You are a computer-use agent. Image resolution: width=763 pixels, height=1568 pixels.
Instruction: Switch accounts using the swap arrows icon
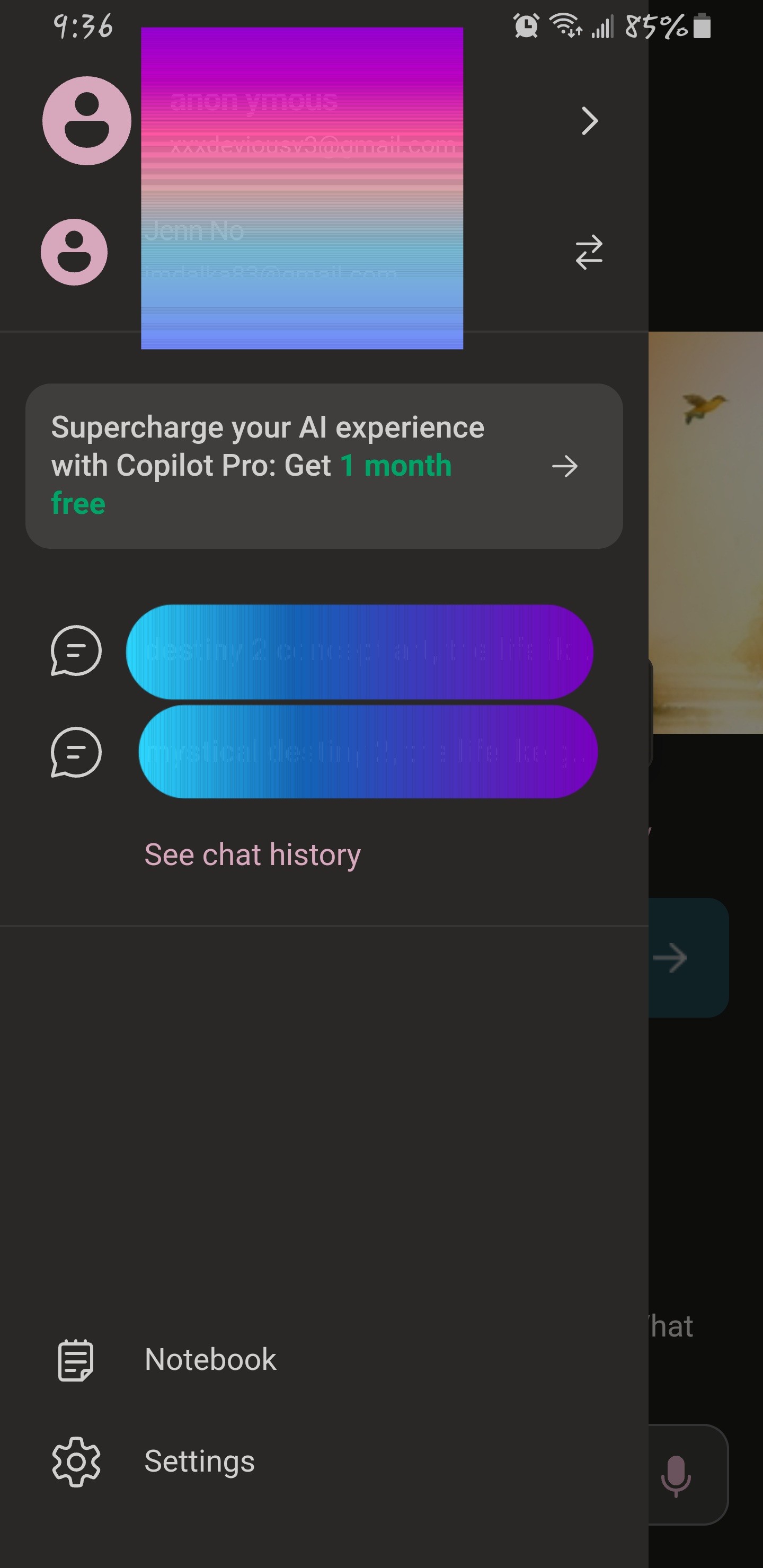pyautogui.click(x=589, y=252)
